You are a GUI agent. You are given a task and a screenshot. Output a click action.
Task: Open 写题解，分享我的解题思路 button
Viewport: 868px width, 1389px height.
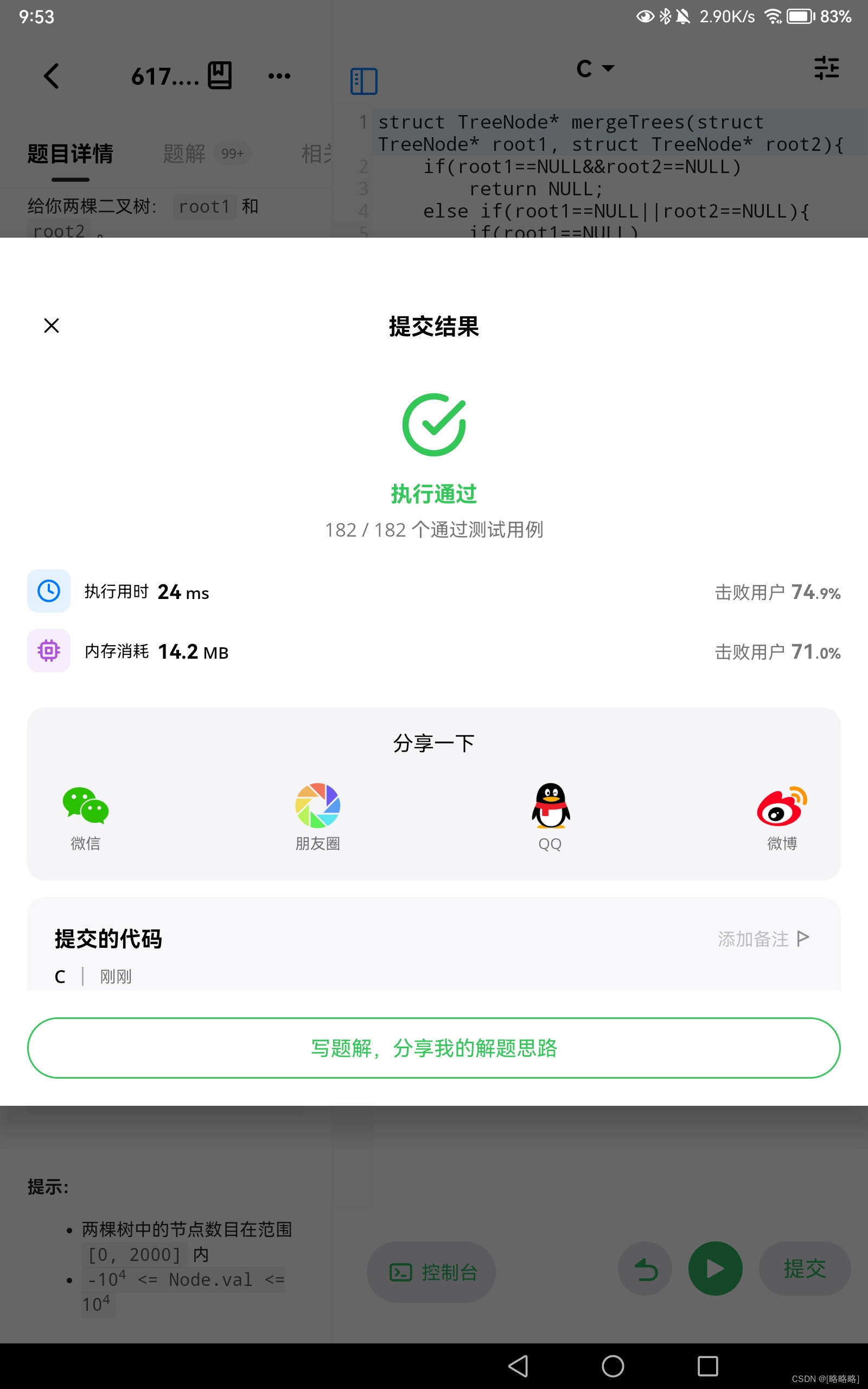[434, 1048]
